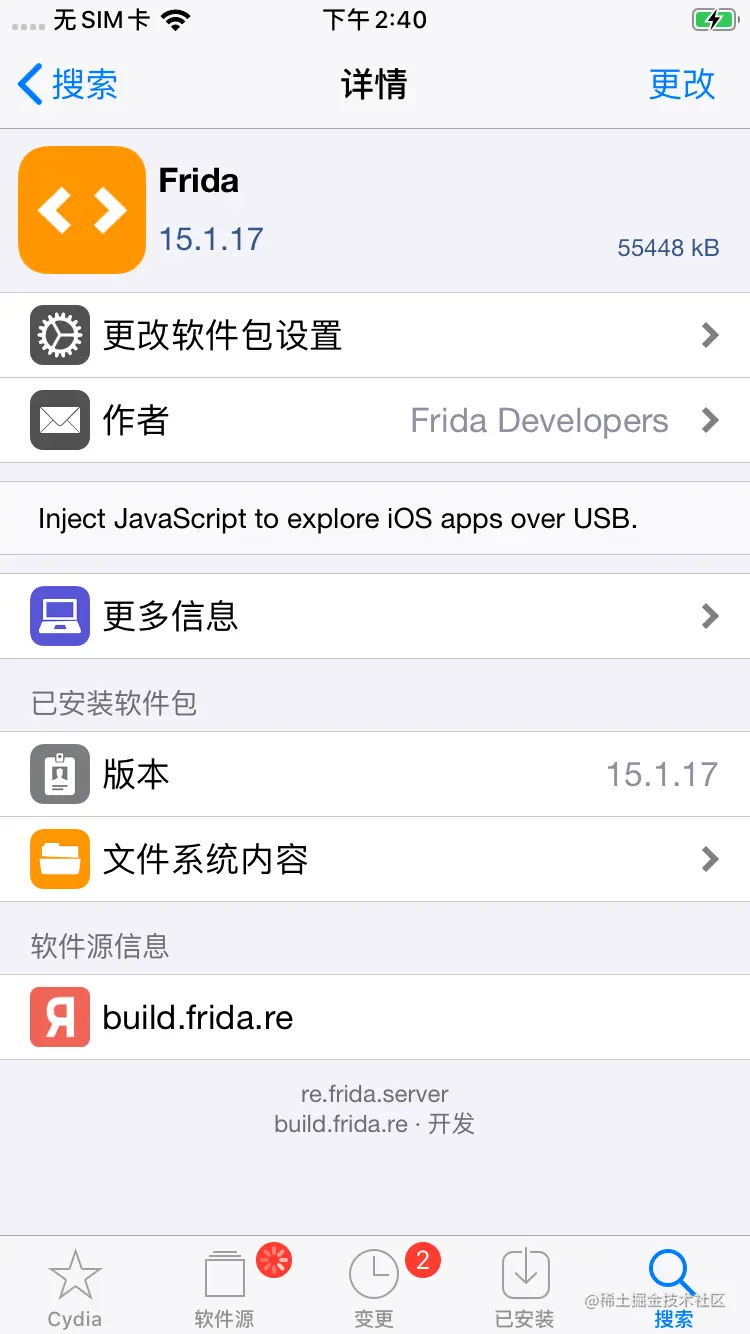Open the 作者 Frida Developers row

point(375,420)
